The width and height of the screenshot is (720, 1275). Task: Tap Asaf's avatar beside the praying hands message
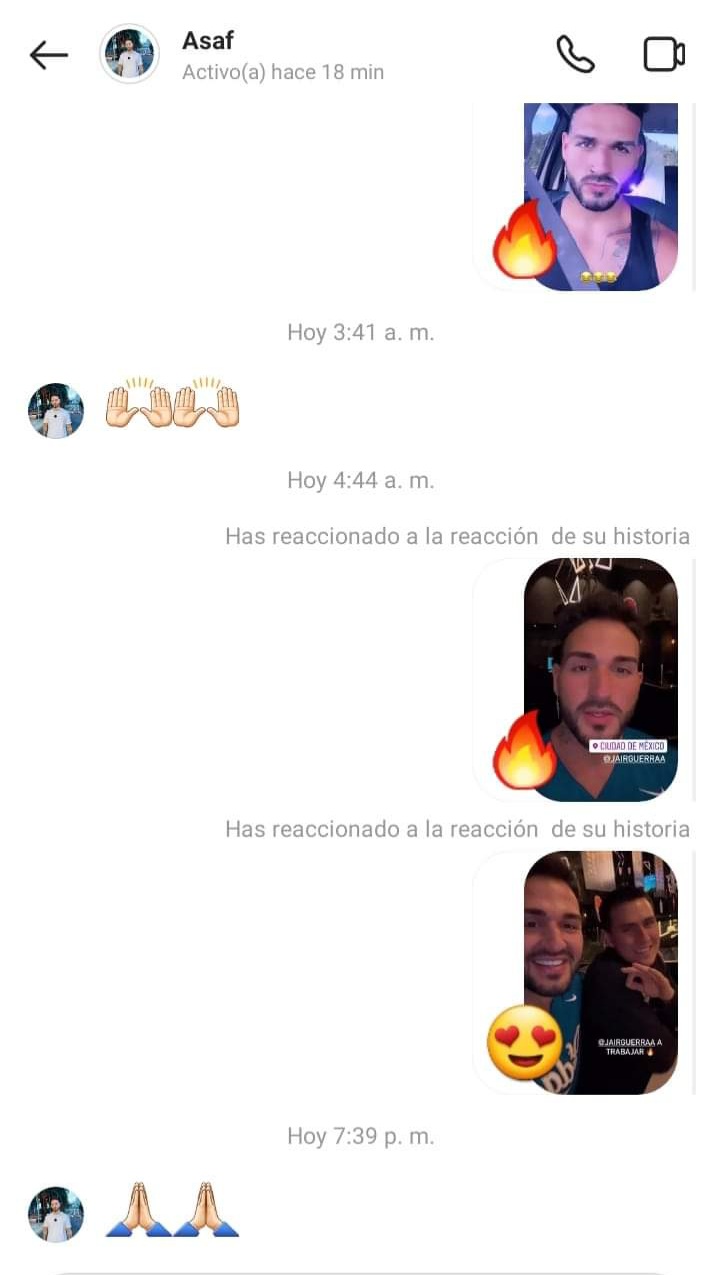click(x=56, y=1214)
